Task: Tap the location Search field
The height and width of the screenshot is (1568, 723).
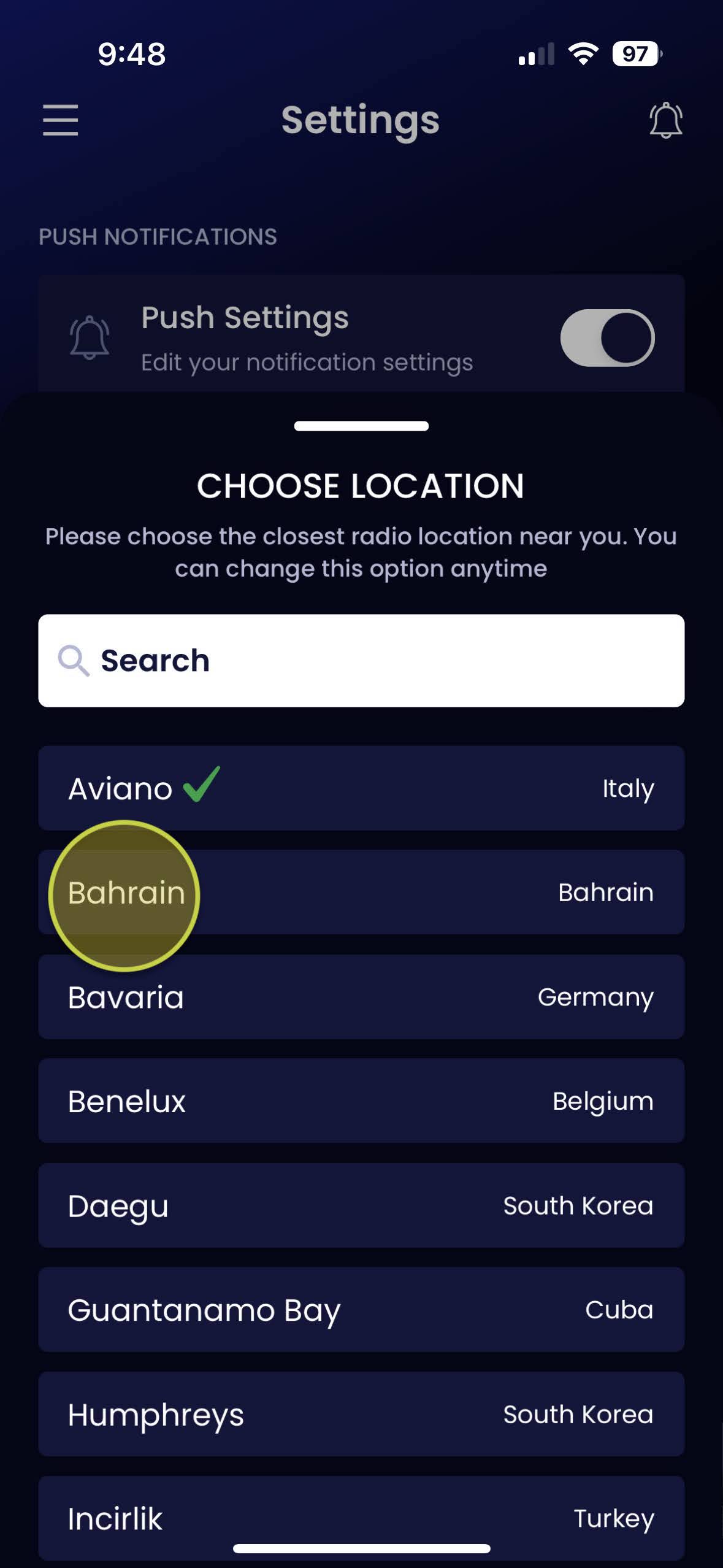Action: (361, 661)
